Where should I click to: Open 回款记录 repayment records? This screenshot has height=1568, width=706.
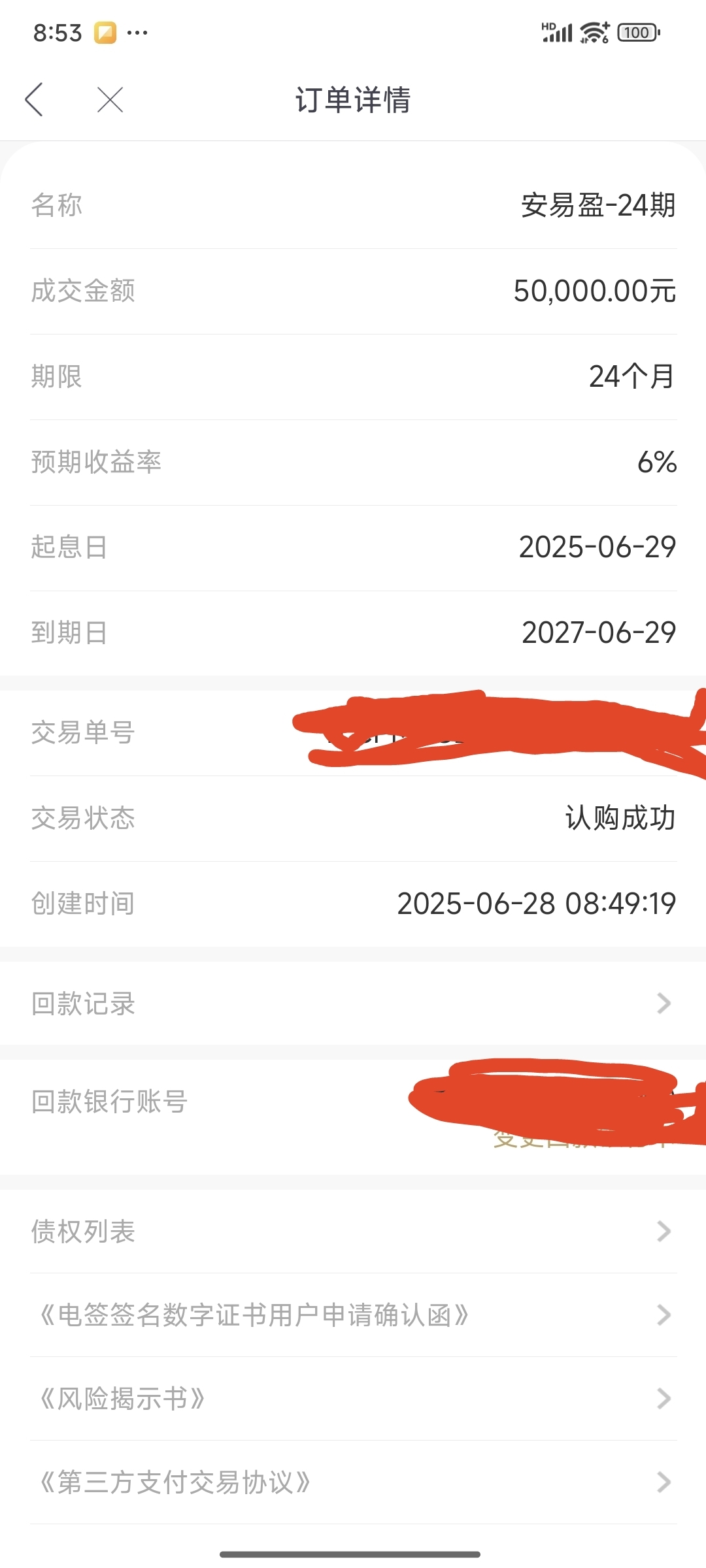353,1004
